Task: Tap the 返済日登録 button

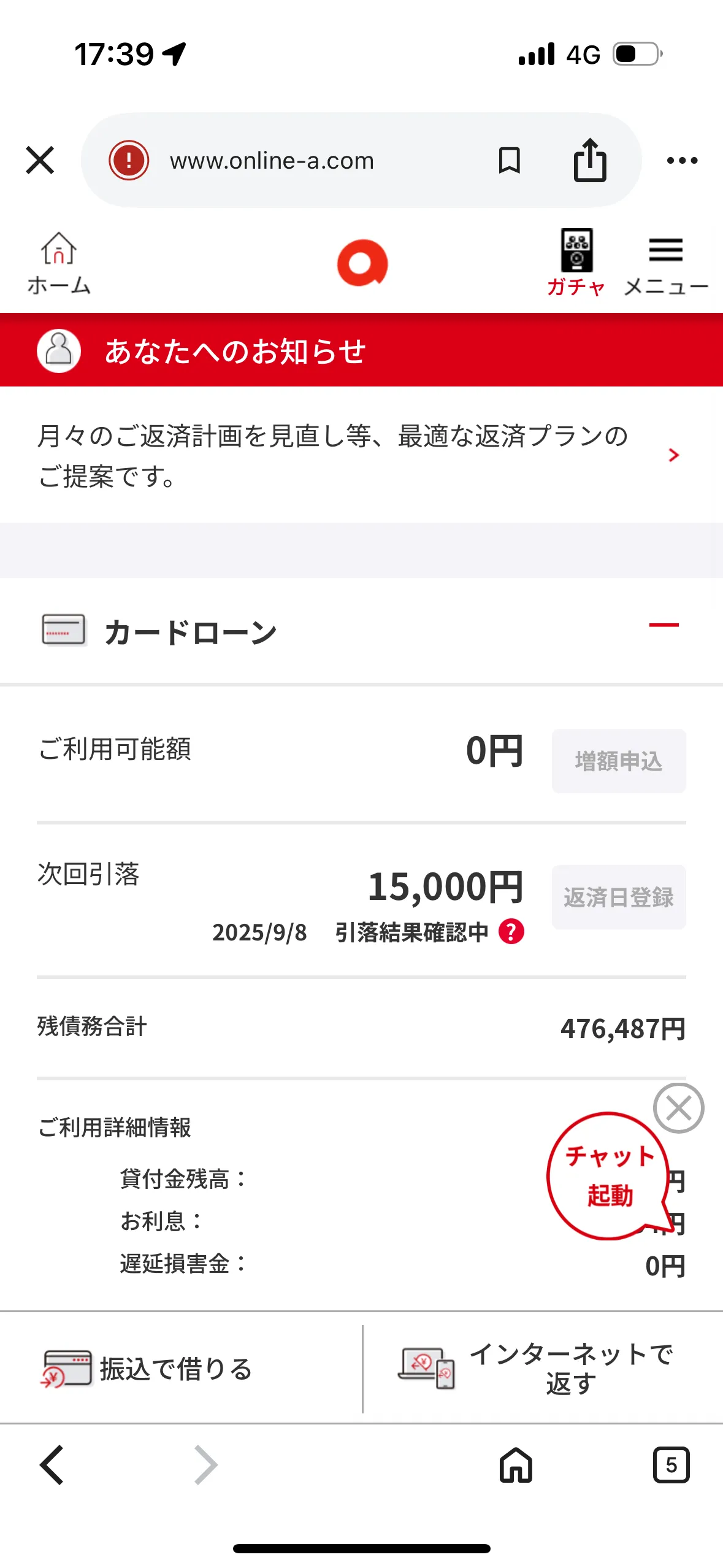Action: [618, 897]
